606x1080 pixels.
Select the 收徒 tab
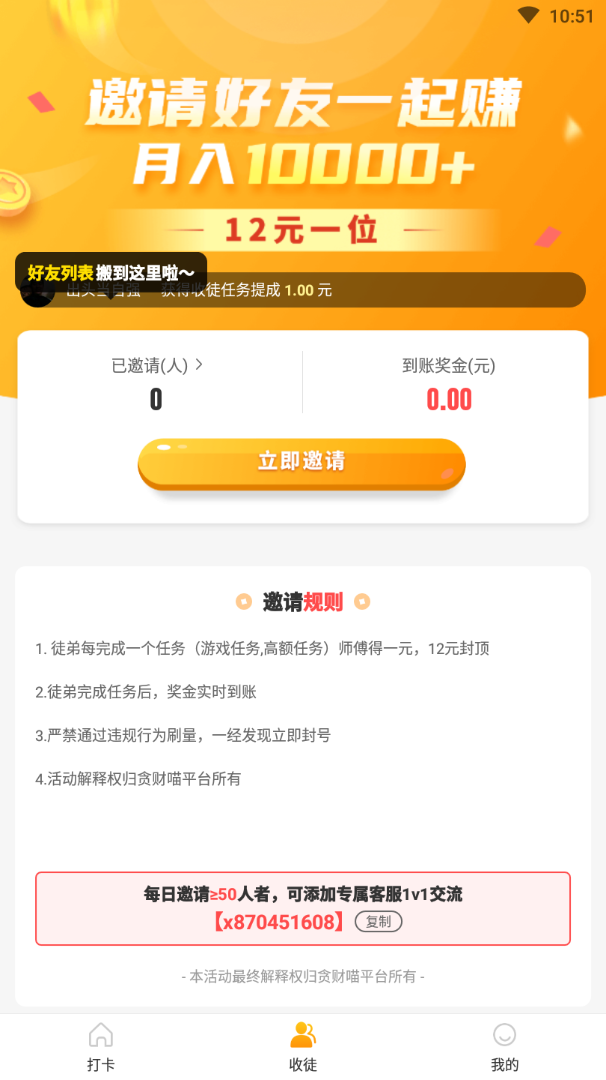click(x=303, y=1046)
